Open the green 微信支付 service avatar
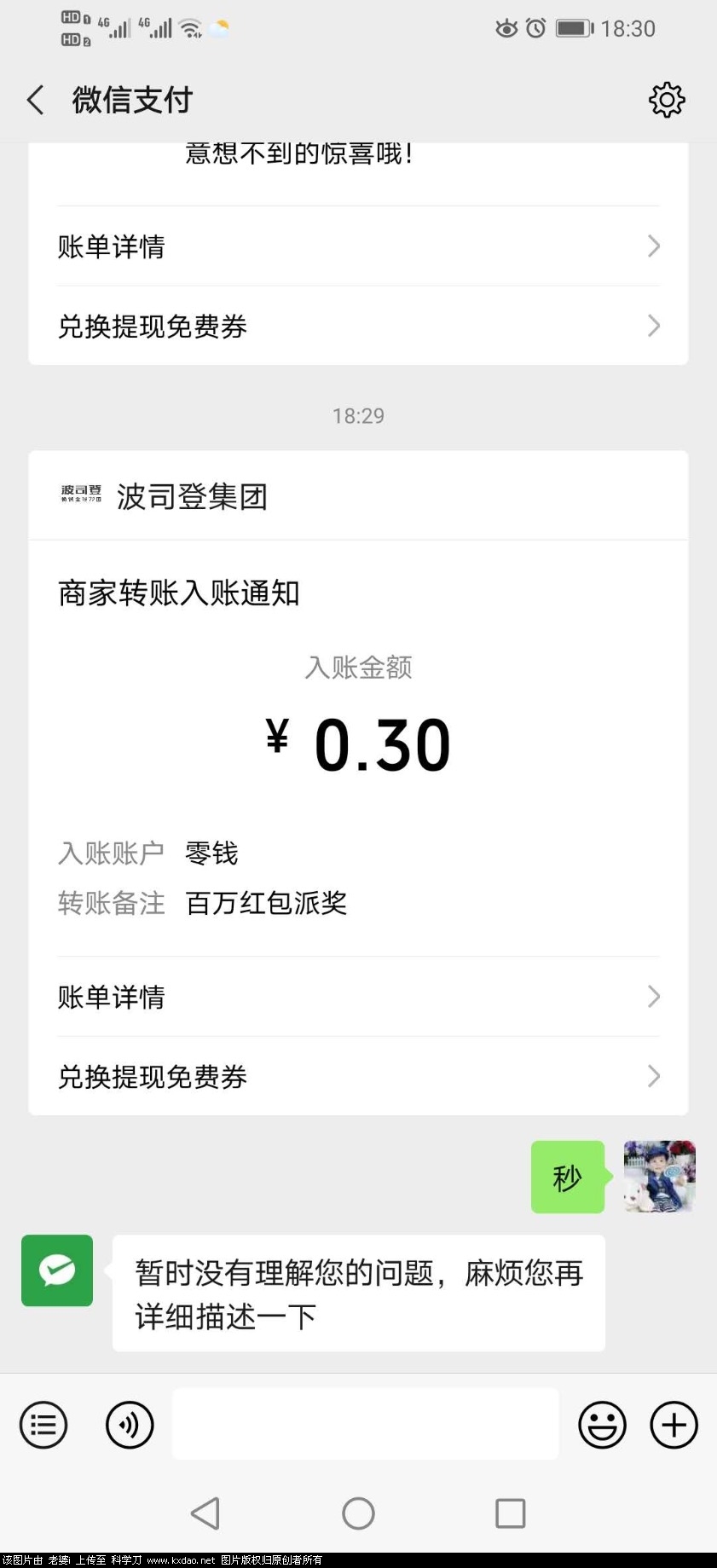Image resolution: width=717 pixels, height=1568 pixels. coord(57,1270)
